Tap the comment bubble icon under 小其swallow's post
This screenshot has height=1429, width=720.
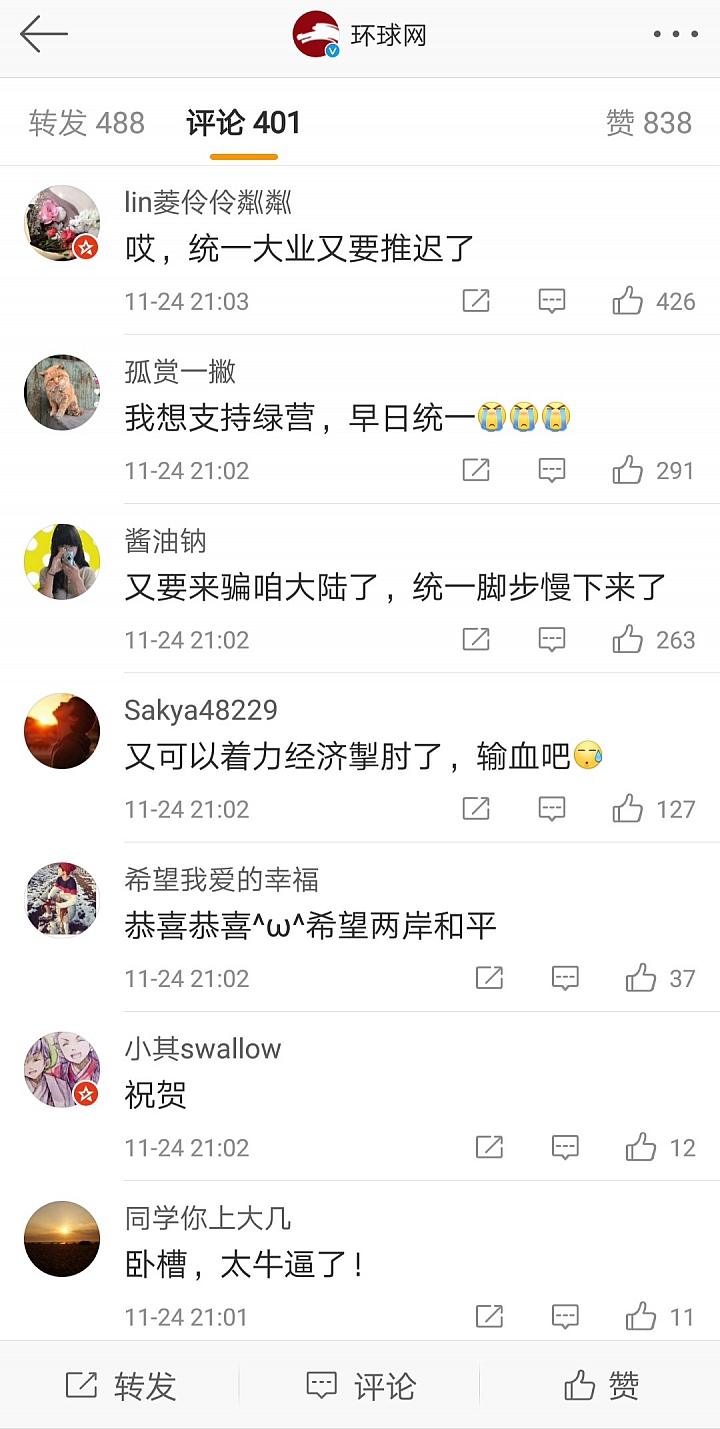point(566,1147)
